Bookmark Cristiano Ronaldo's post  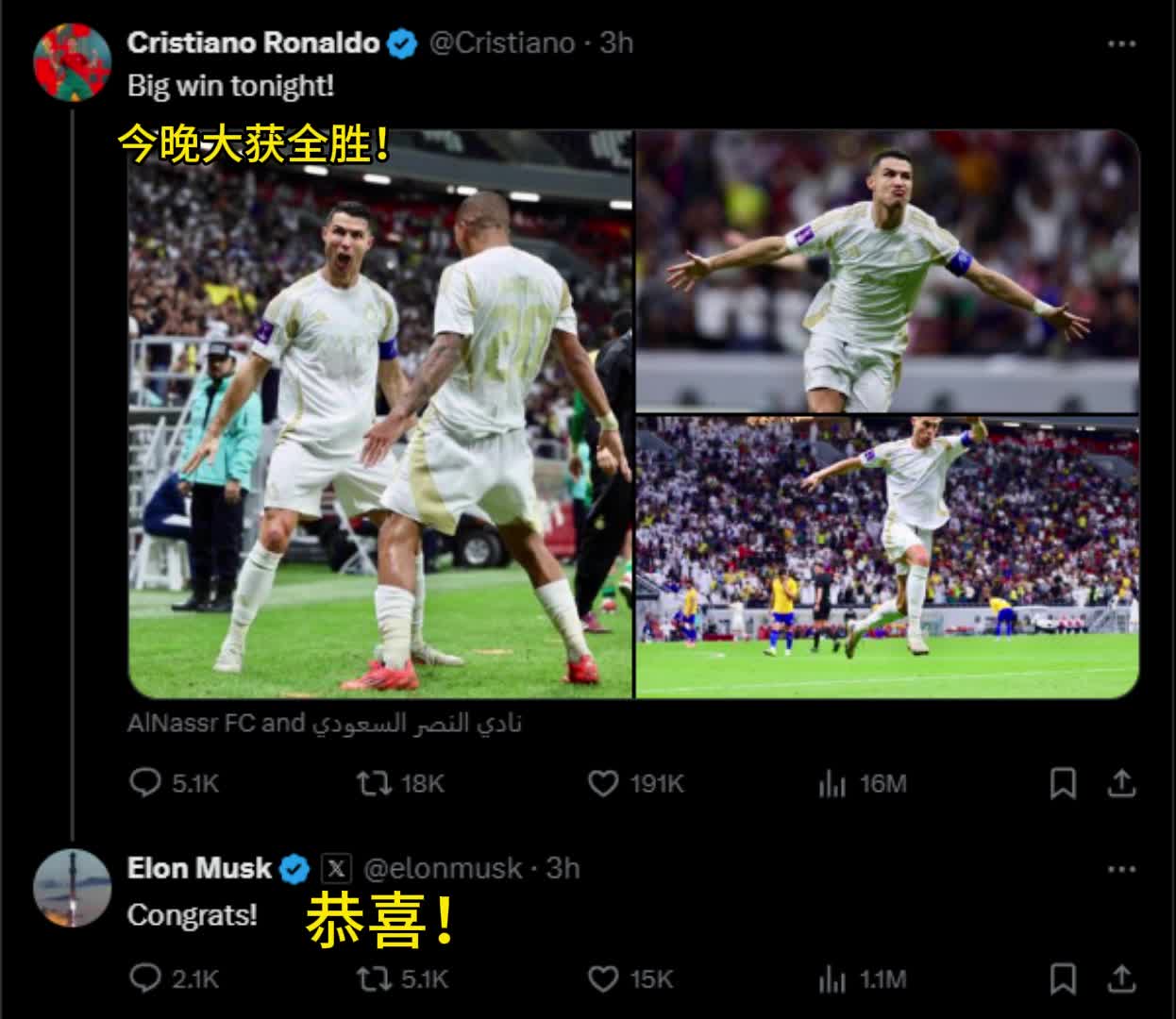[x=1063, y=783]
